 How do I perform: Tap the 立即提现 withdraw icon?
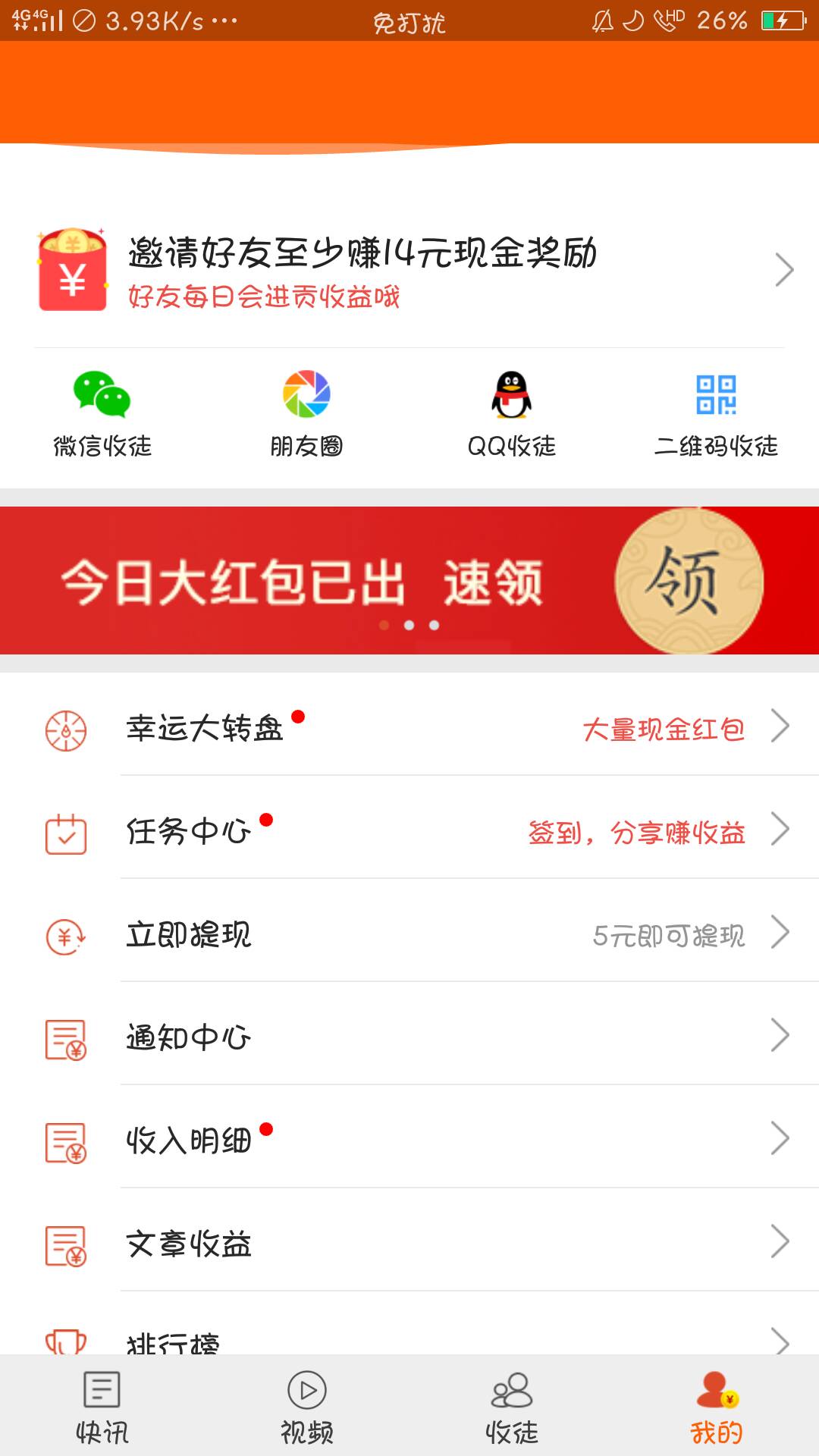pyautogui.click(x=67, y=935)
